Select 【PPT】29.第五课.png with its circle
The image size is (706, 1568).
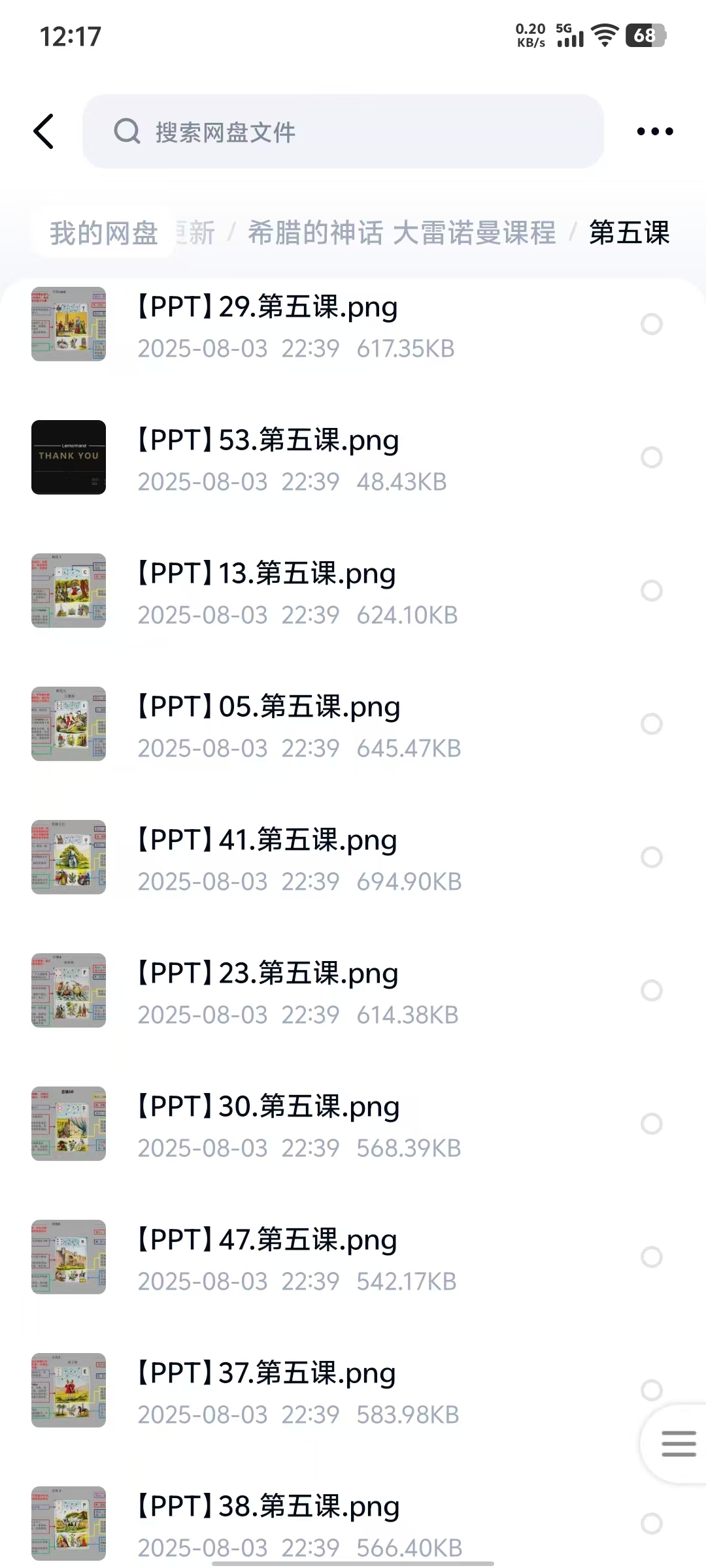[x=651, y=324]
